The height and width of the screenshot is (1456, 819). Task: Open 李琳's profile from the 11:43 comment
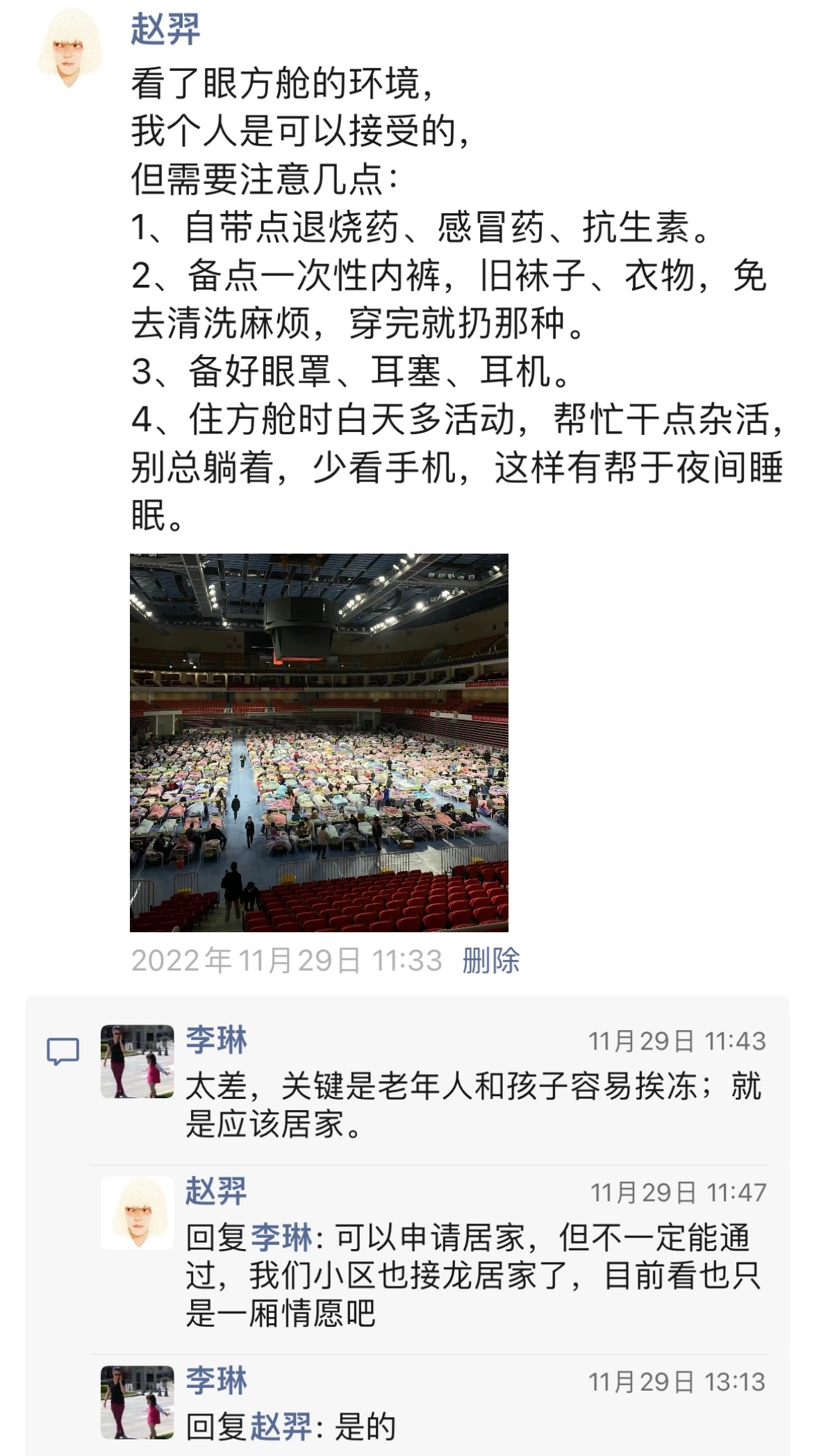216,1040
